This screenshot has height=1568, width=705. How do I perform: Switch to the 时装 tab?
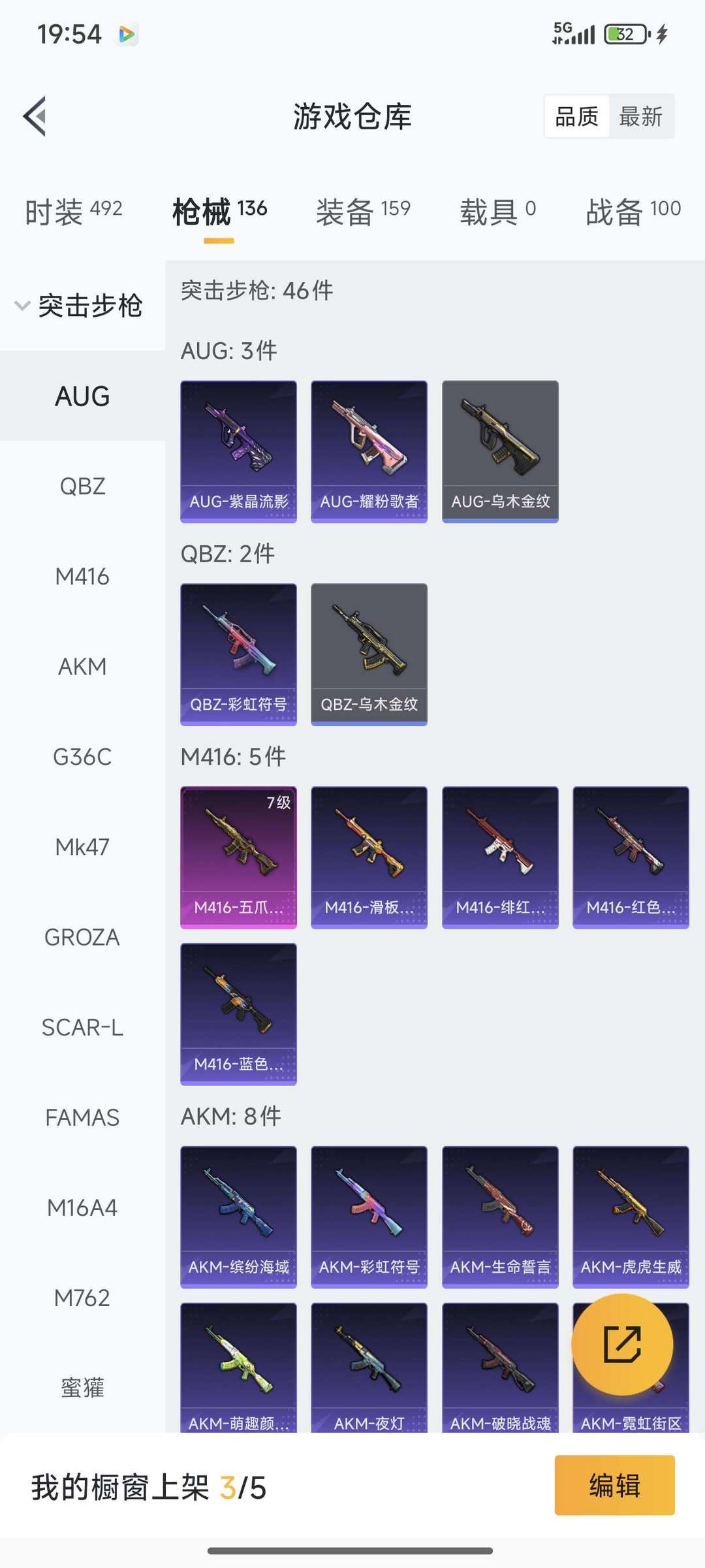click(73, 212)
